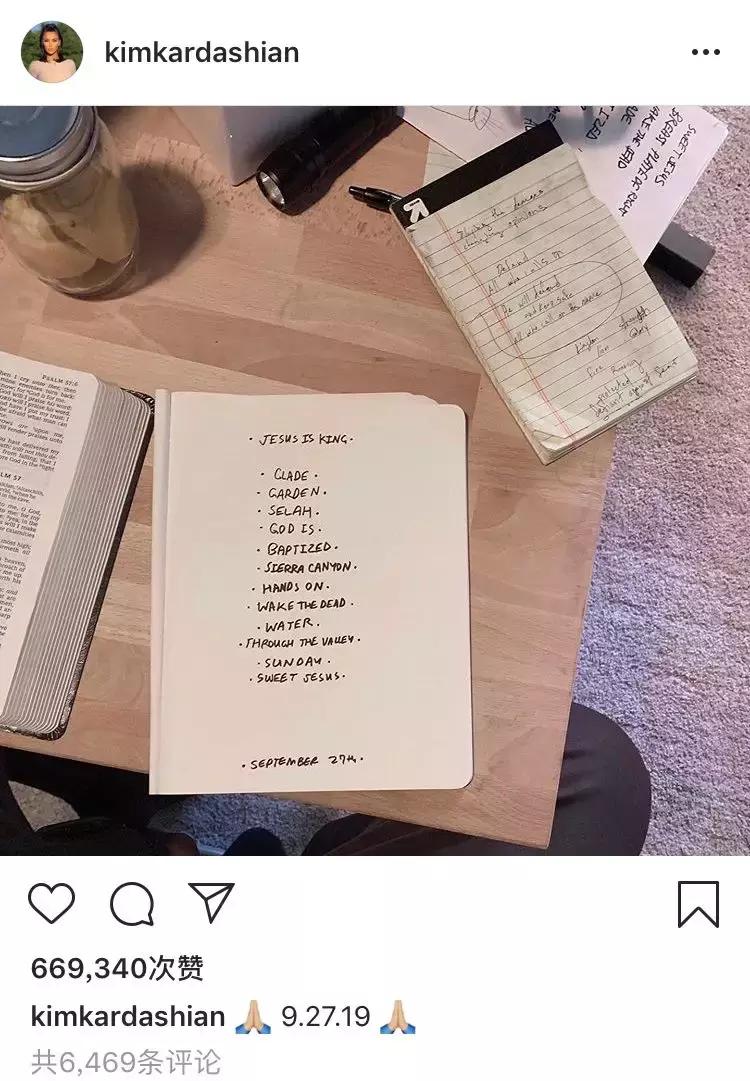Like this post with the heart icon
The width and height of the screenshot is (750, 1081).
(x=51, y=904)
